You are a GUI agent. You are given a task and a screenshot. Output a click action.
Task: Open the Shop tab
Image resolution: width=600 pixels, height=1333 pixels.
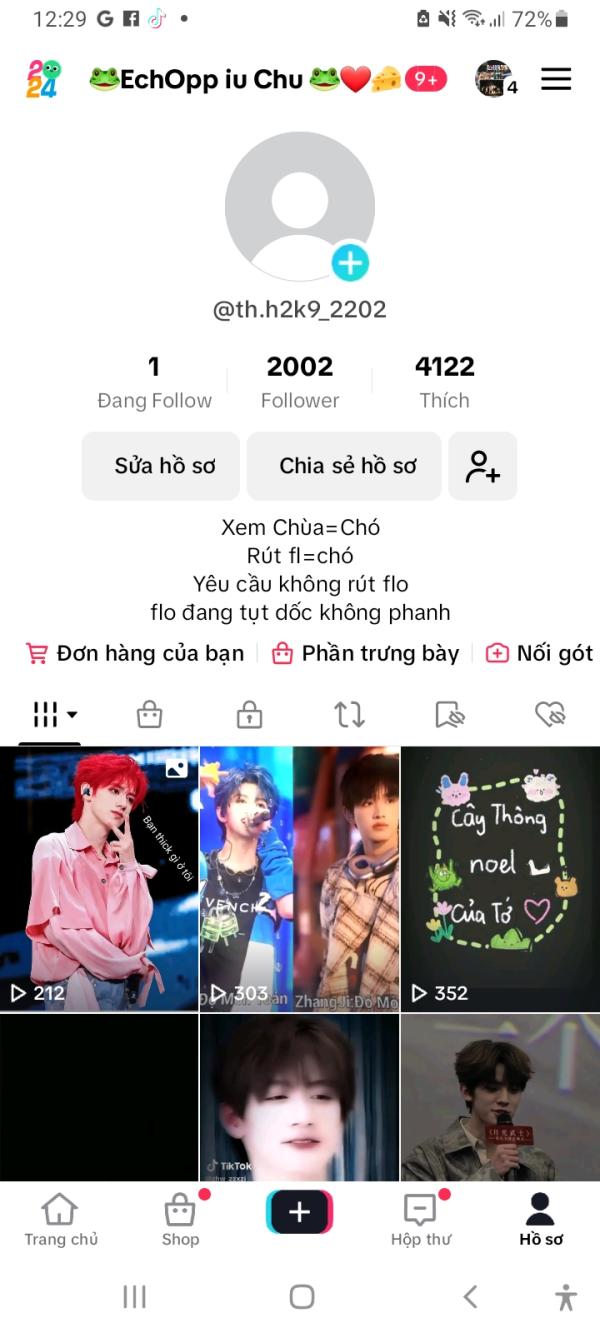181,1219
